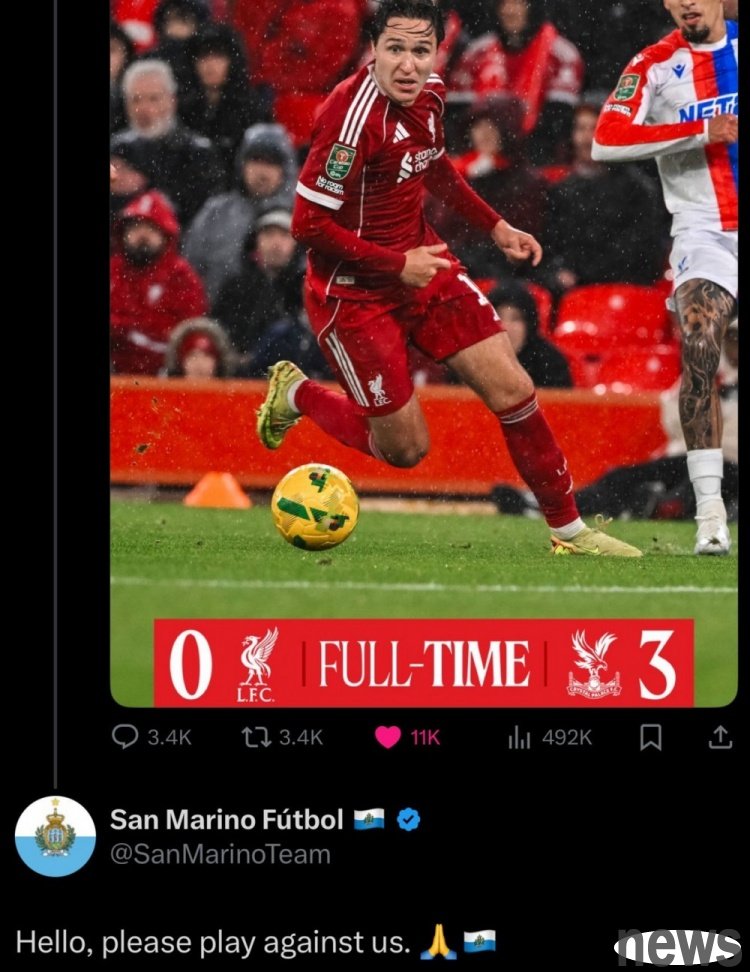
Task: Bookmark the Full-Time score post
Action: click(x=650, y=737)
